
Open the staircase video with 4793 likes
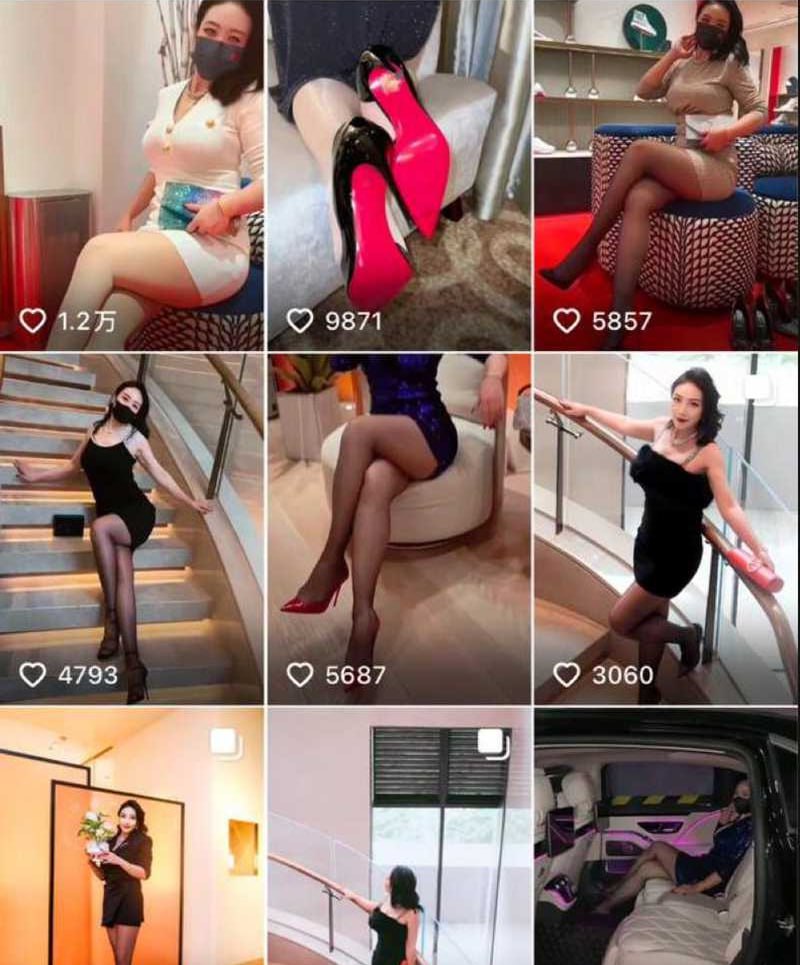pyautogui.click(x=131, y=528)
